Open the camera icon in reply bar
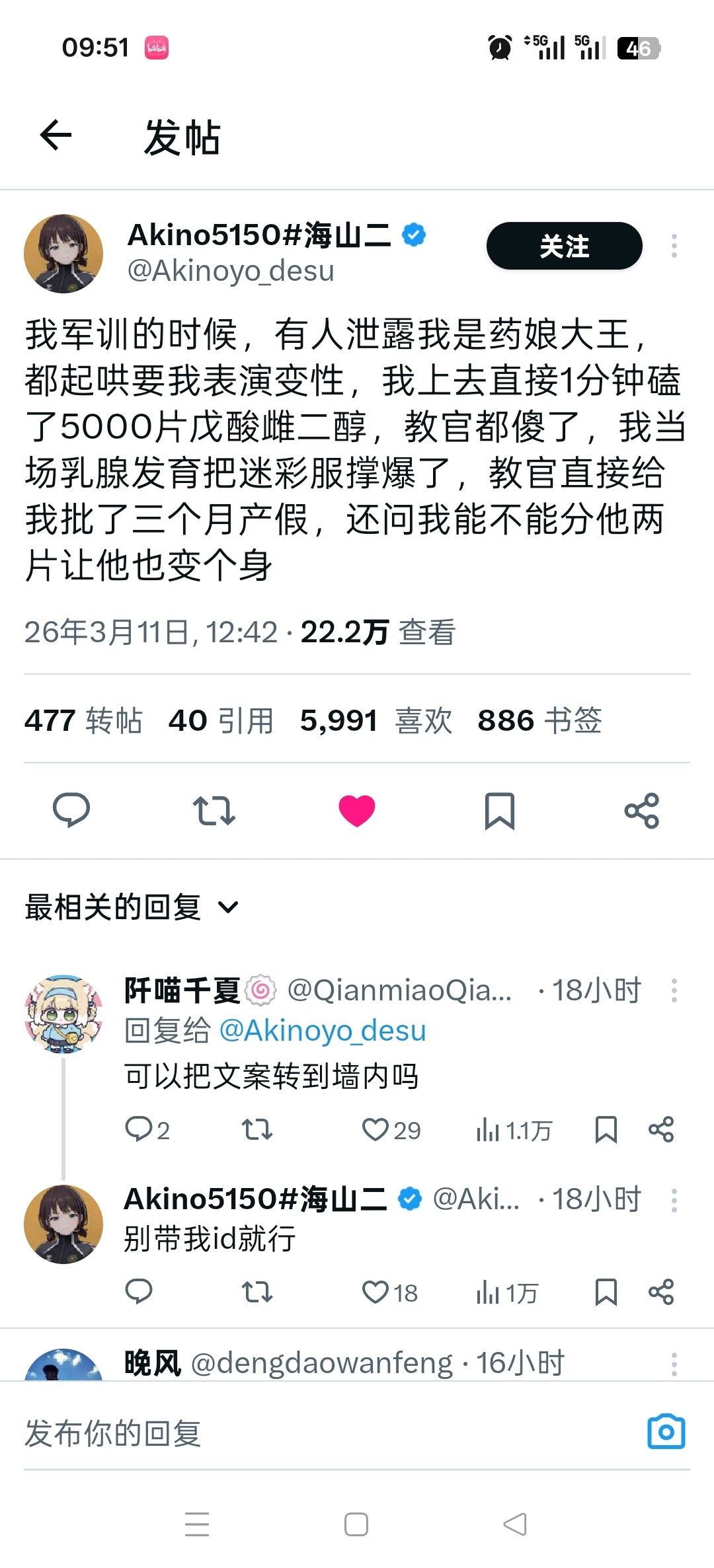Screen dimensions: 714x1568 point(666,1432)
